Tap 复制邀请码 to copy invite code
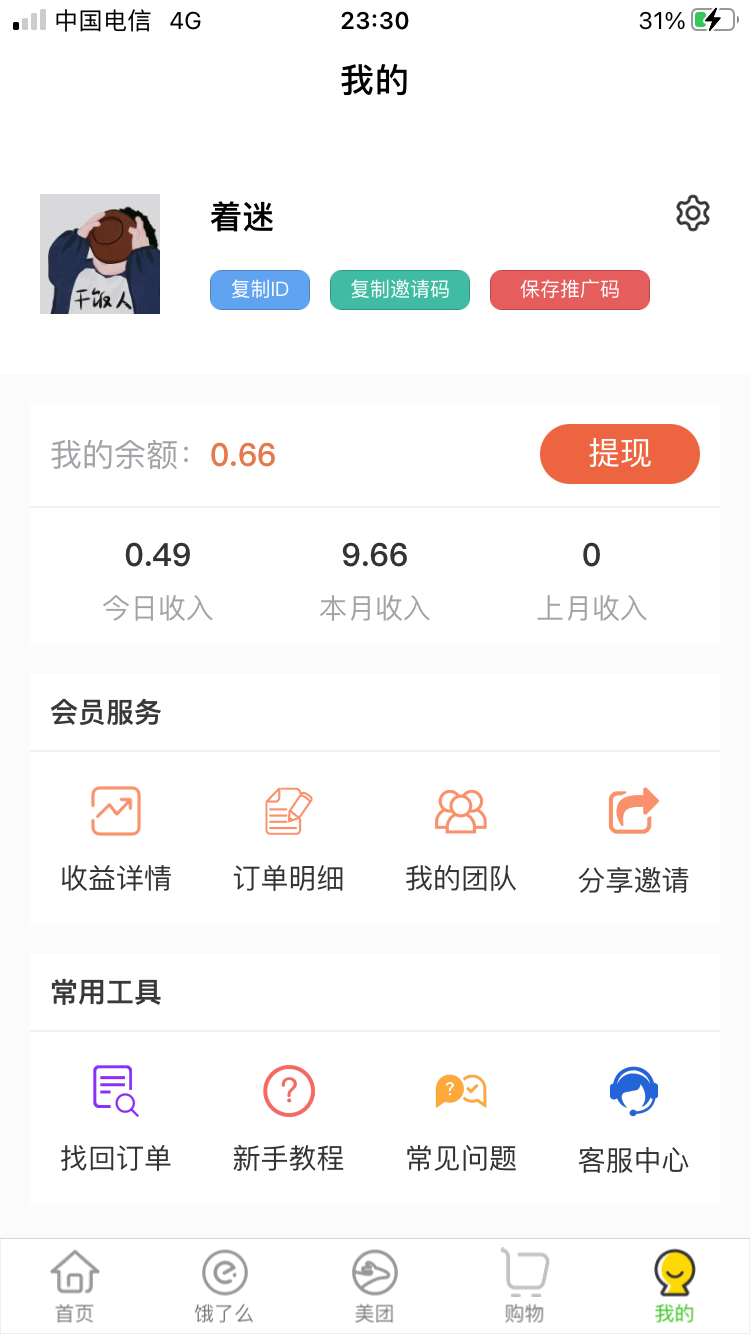Image resolution: width=750 pixels, height=1334 pixels. (x=400, y=290)
